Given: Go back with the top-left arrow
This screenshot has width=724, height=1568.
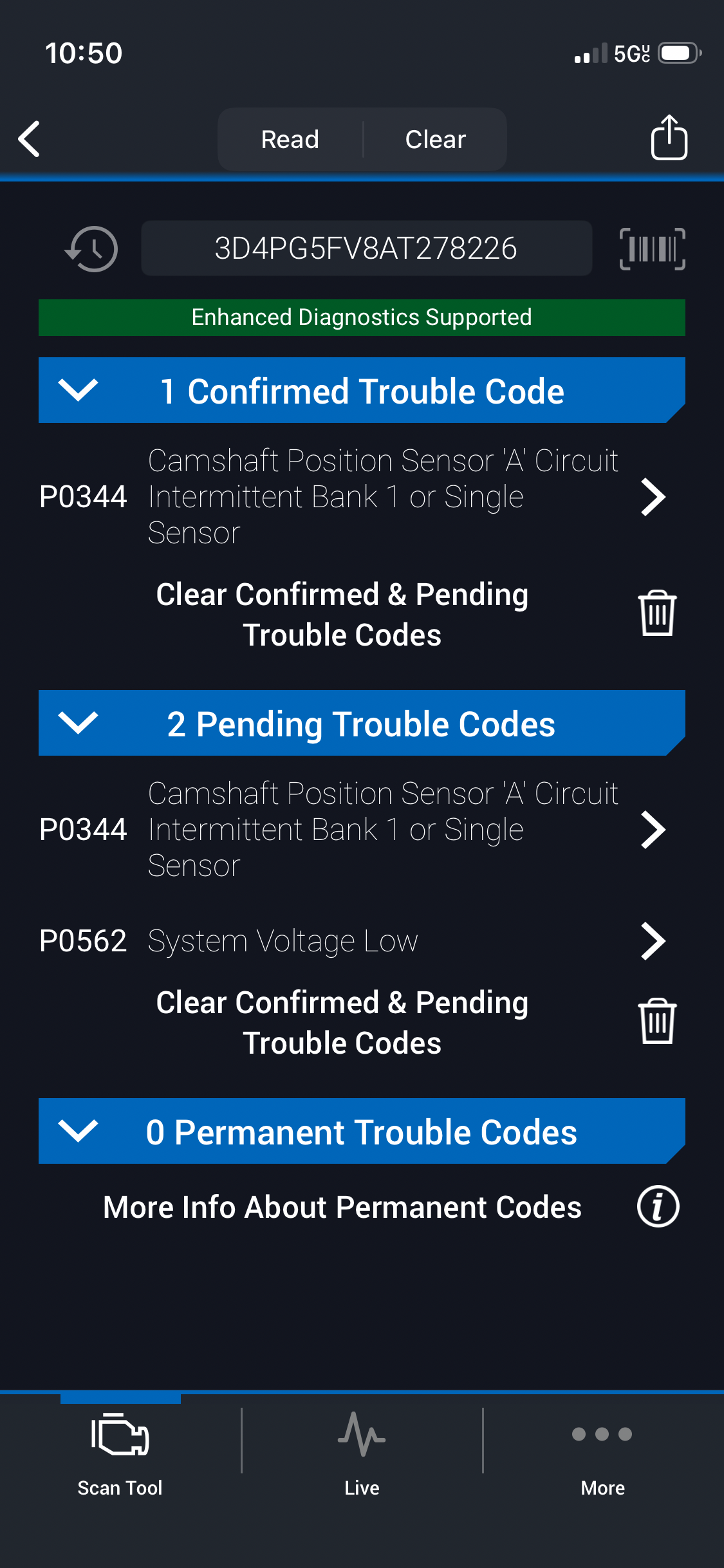Looking at the screenshot, I should click(30, 139).
